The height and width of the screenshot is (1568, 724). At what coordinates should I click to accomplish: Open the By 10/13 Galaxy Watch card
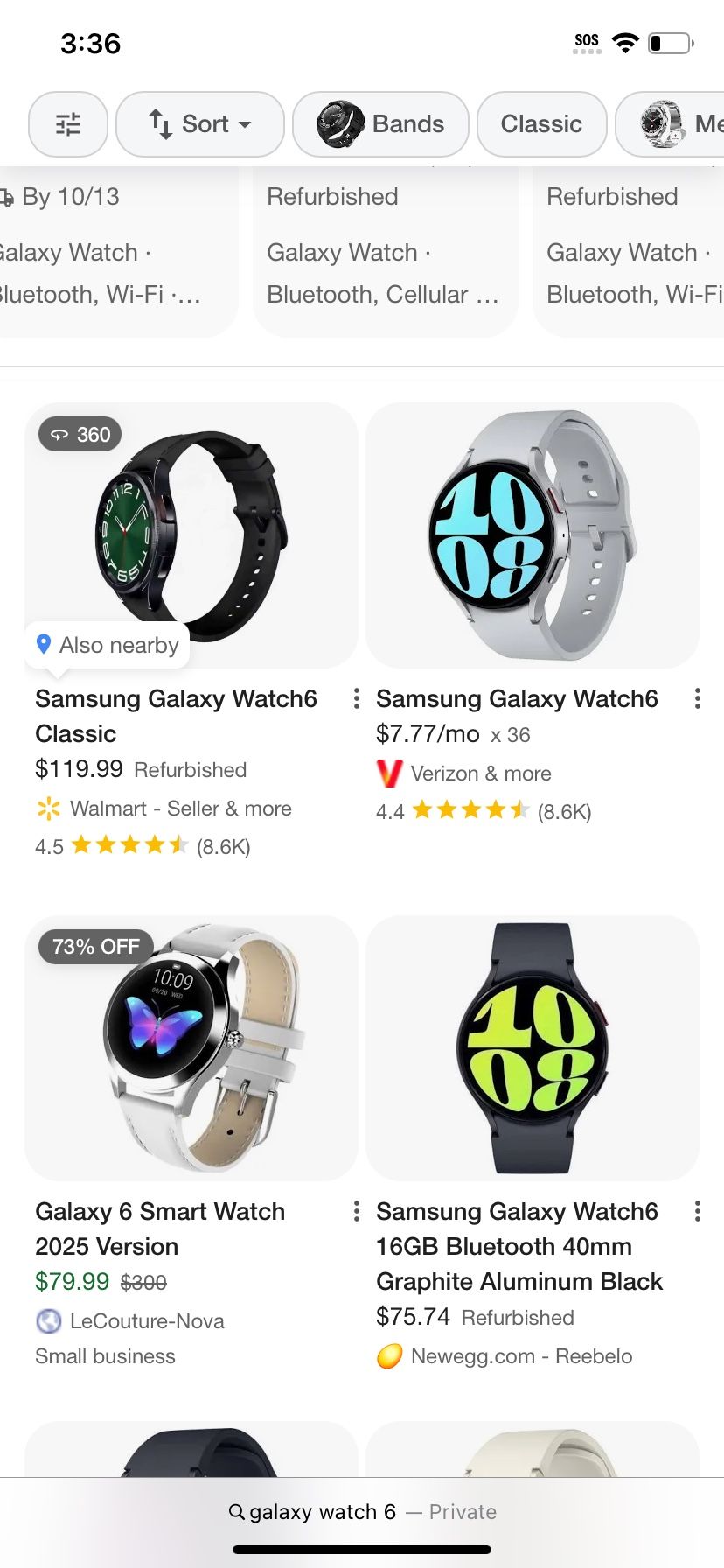tap(114, 251)
